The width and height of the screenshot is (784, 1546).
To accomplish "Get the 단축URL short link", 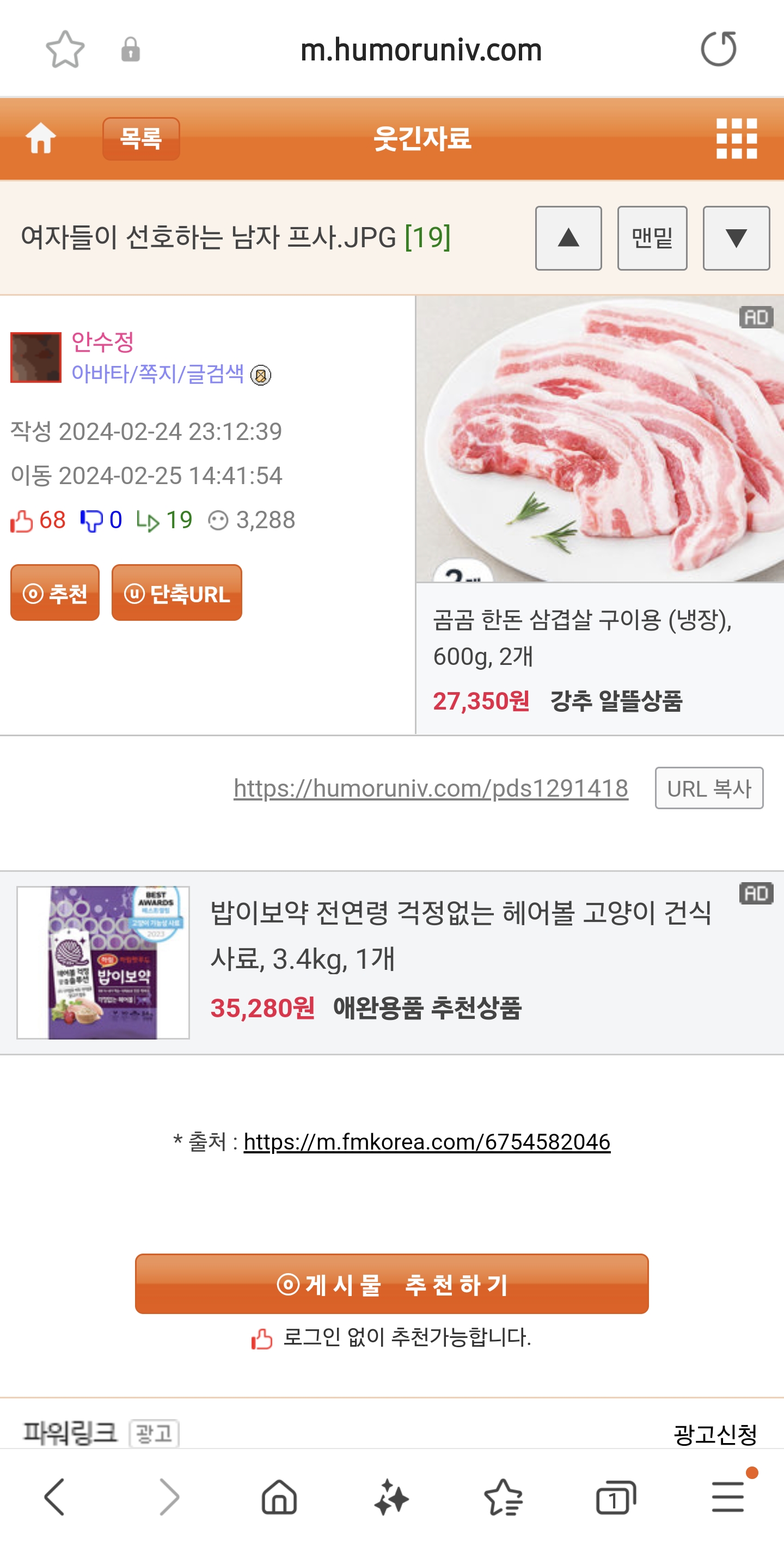I will click(x=176, y=593).
